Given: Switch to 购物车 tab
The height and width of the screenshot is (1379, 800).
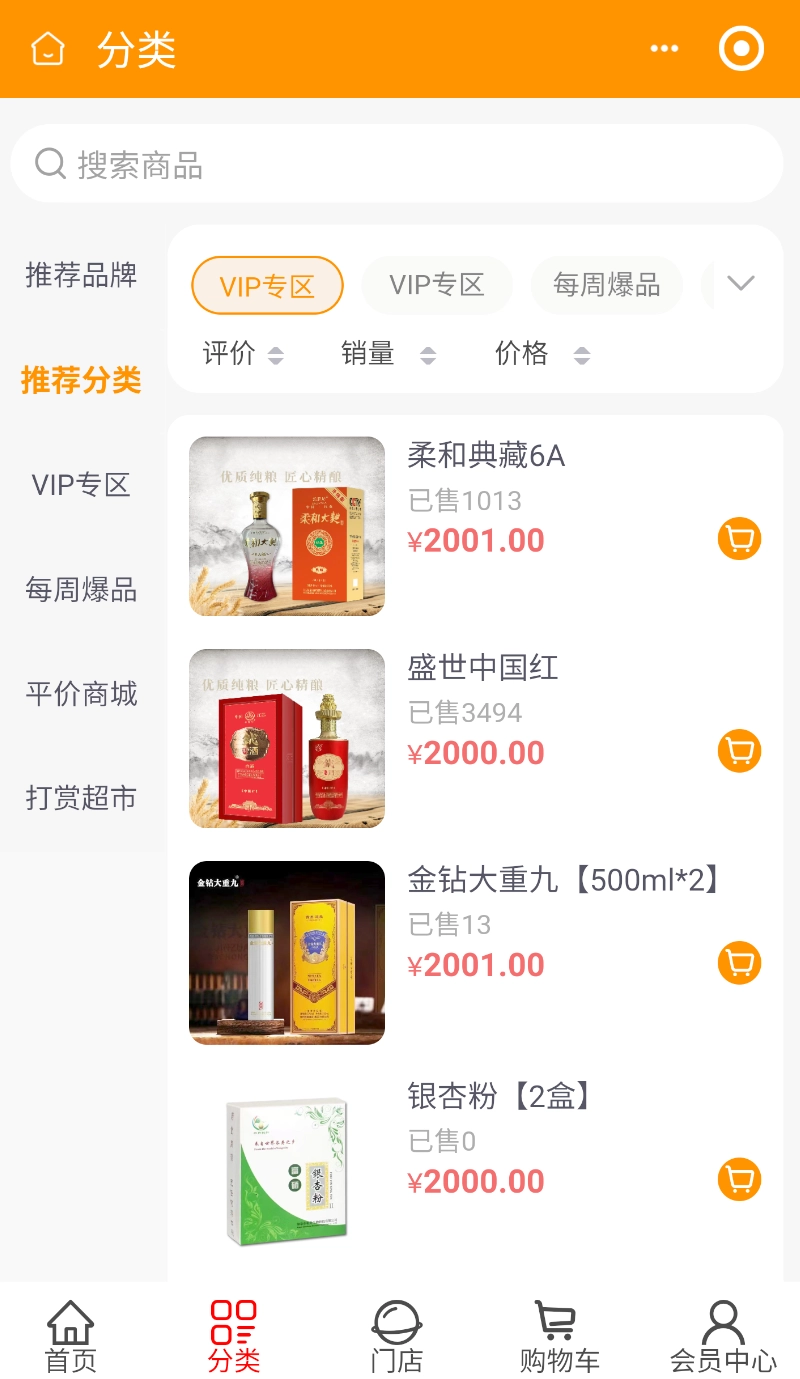Looking at the screenshot, I should [x=559, y=1336].
